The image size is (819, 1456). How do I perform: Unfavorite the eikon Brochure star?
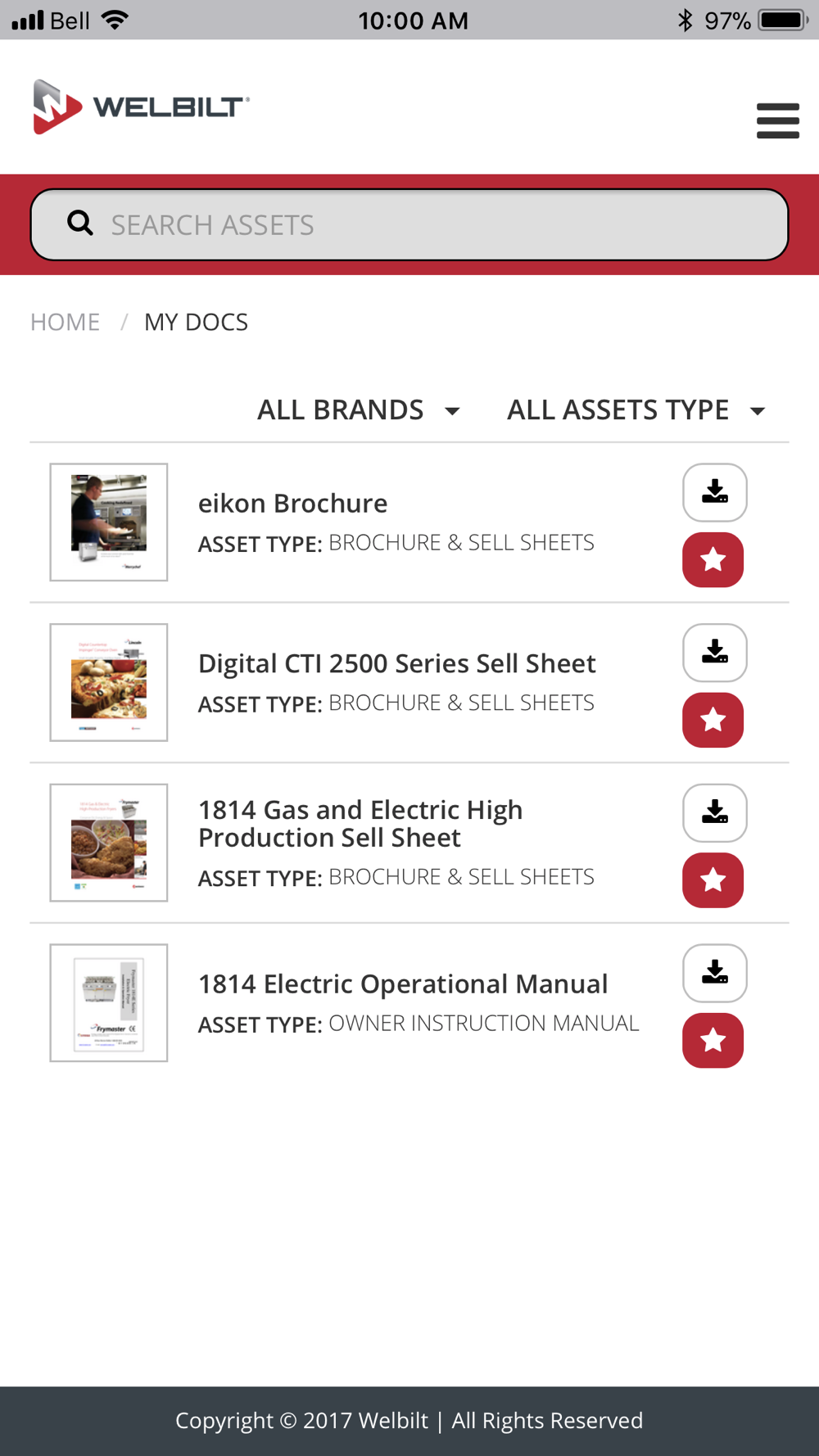[713, 560]
